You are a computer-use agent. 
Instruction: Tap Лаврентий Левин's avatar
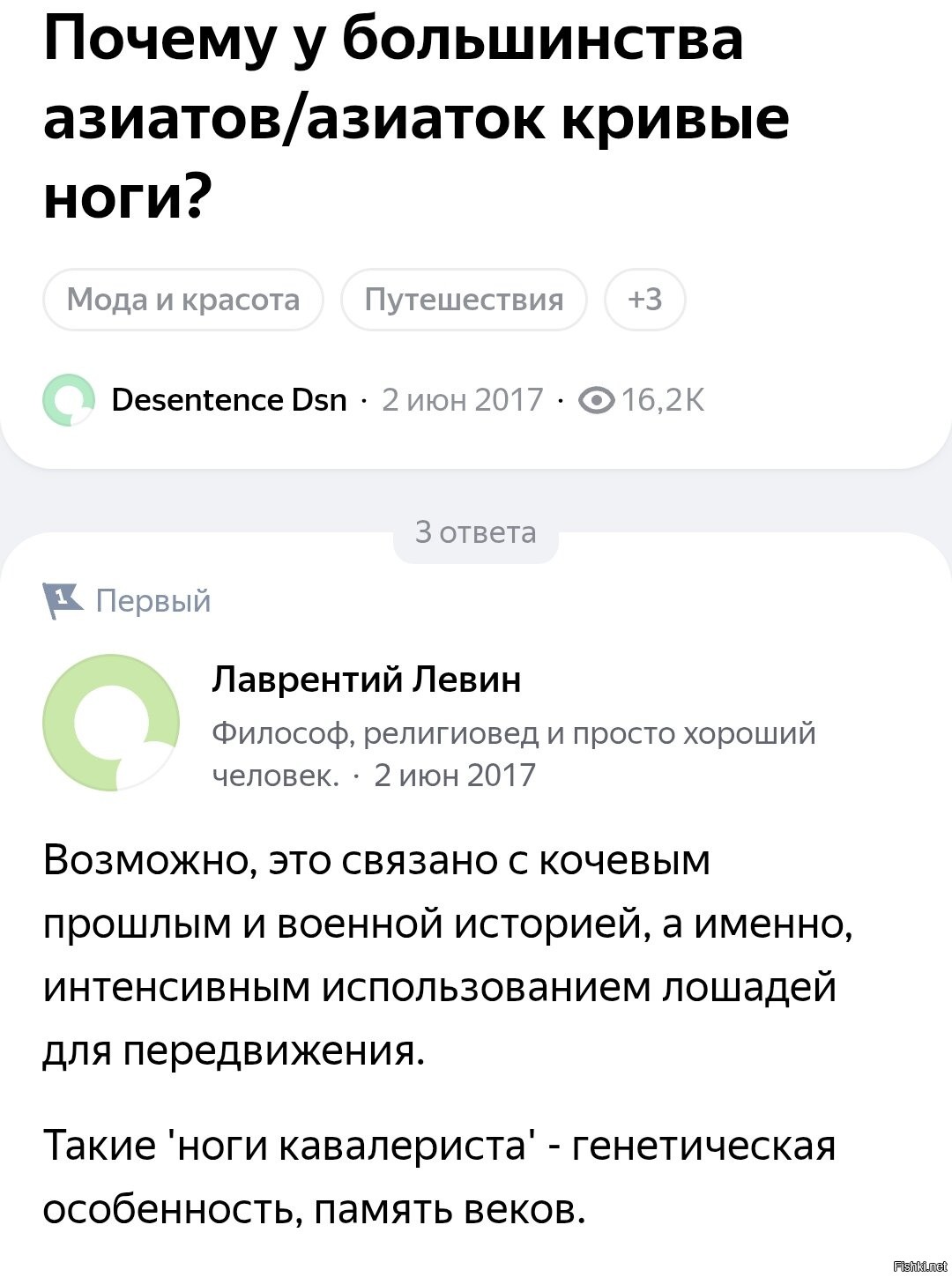111,722
